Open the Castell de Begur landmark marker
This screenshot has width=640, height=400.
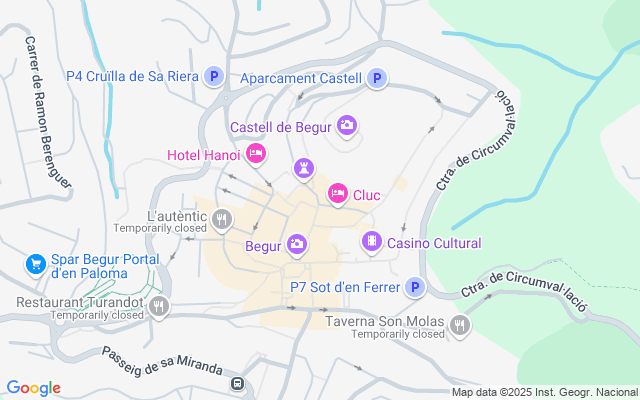pyautogui.click(x=347, y=126)
